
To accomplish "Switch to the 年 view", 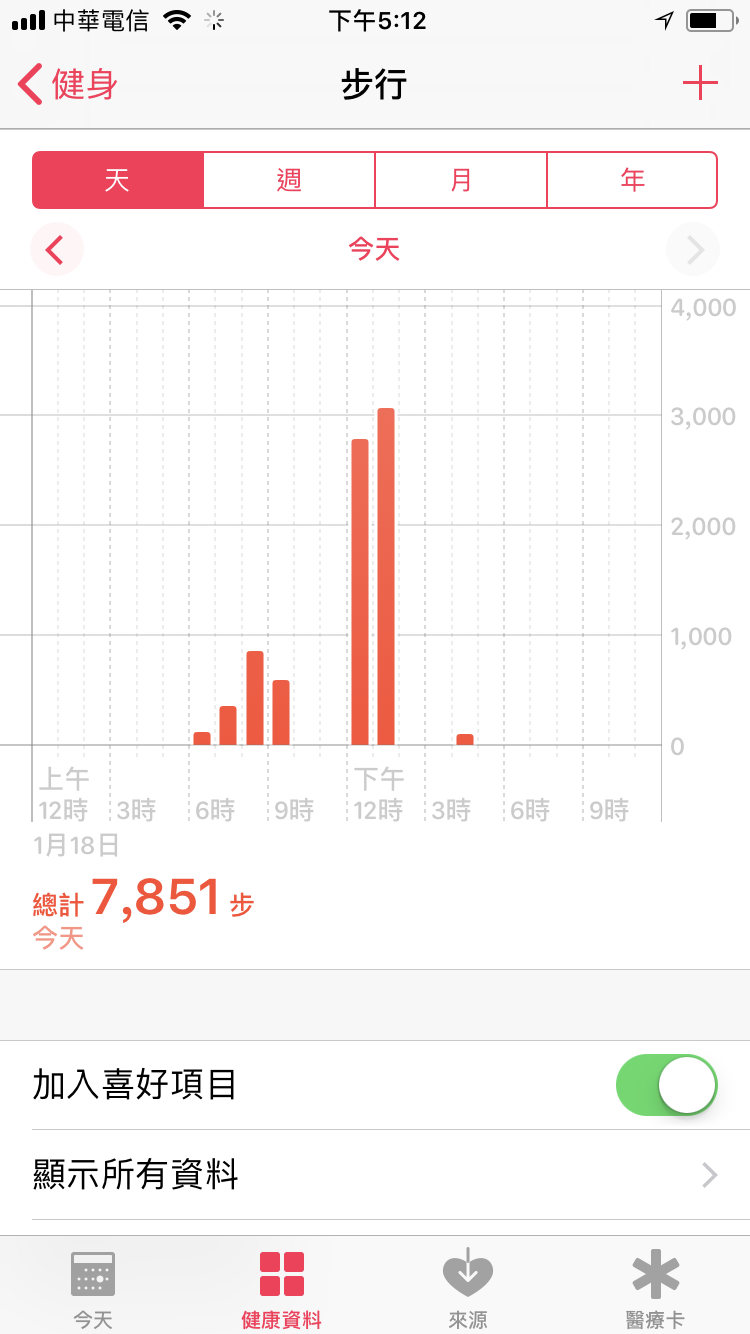I will pyautogui.click(x=632, y=180).
